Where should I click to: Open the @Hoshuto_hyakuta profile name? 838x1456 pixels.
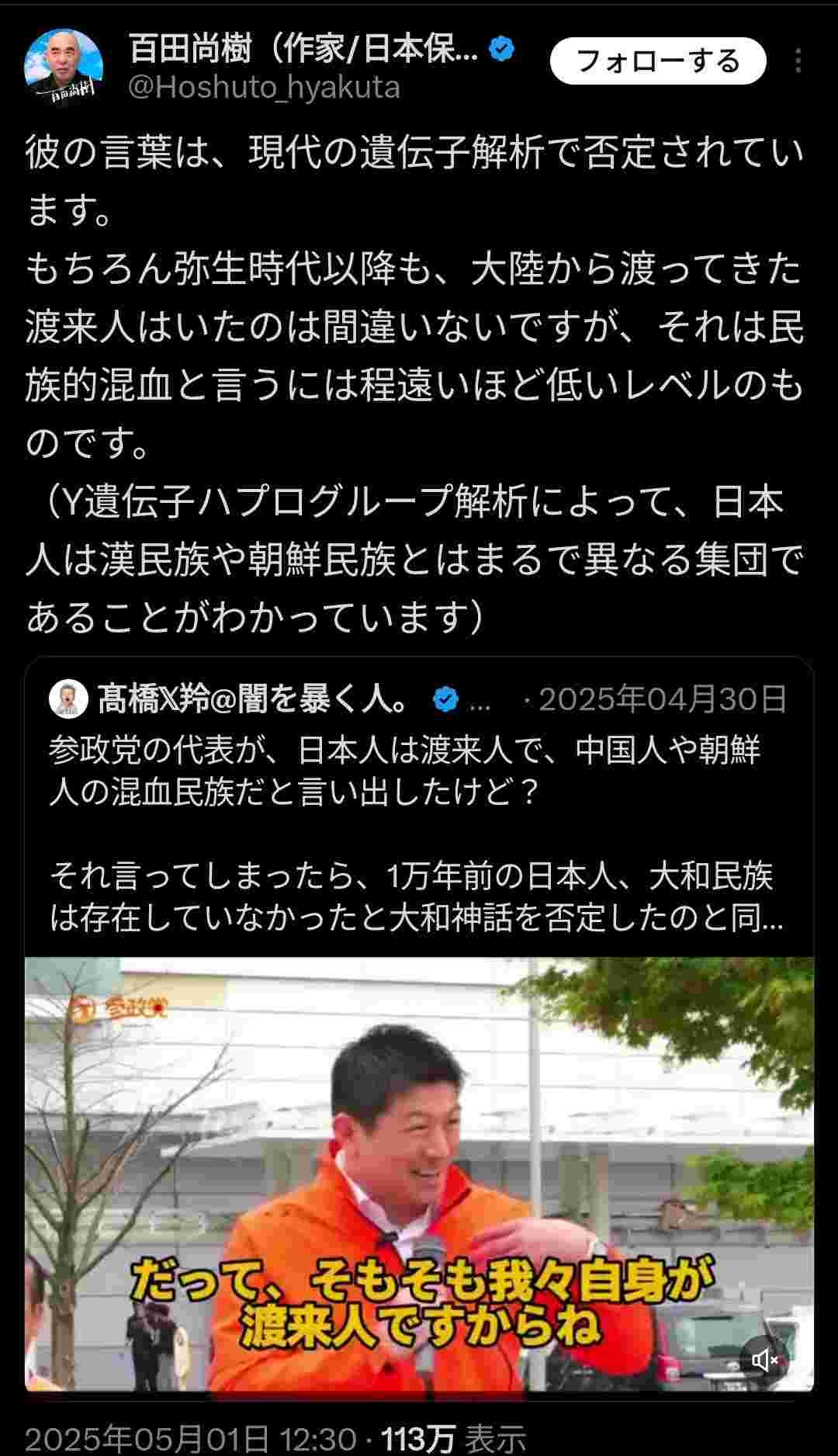coord(264,87)
